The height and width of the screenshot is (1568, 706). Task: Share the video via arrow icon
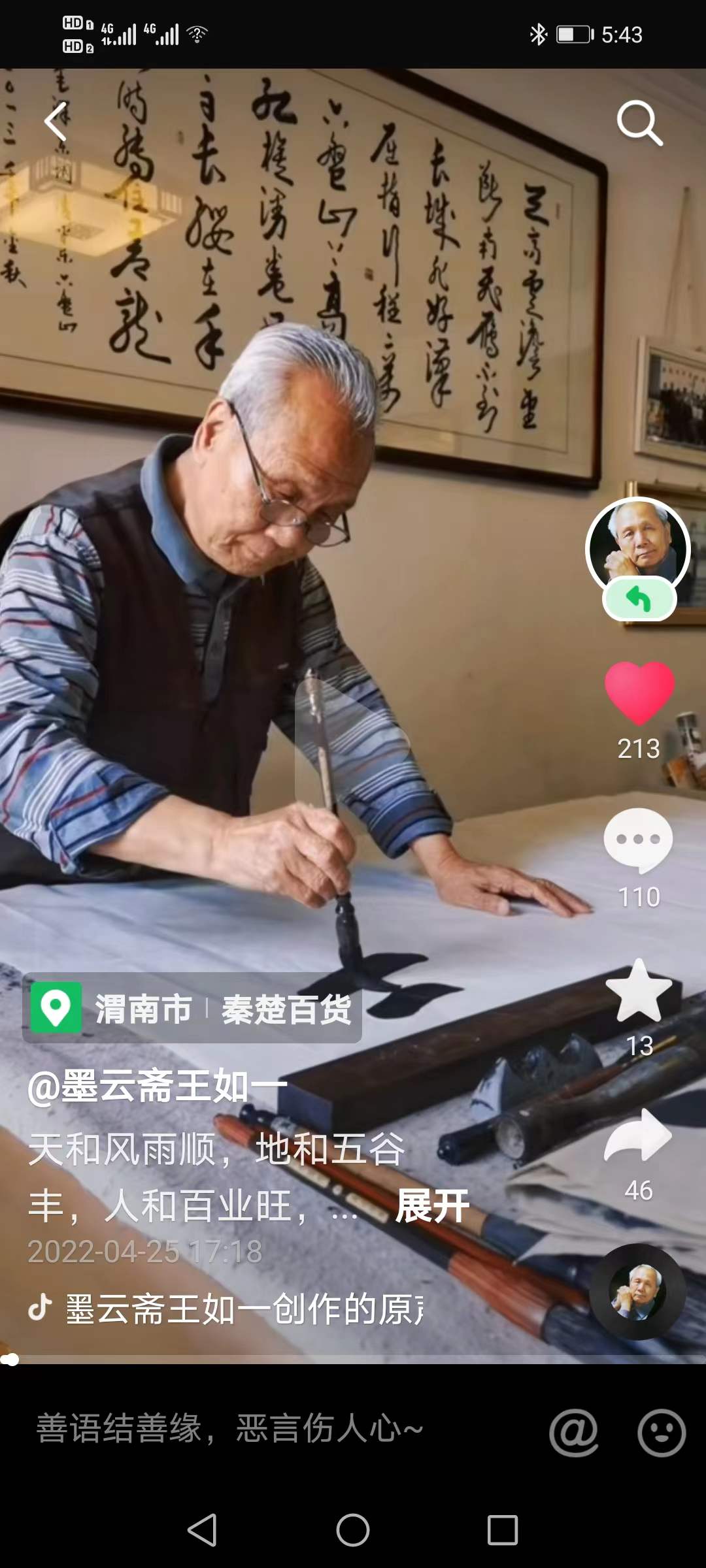[x=638, y=1137]
